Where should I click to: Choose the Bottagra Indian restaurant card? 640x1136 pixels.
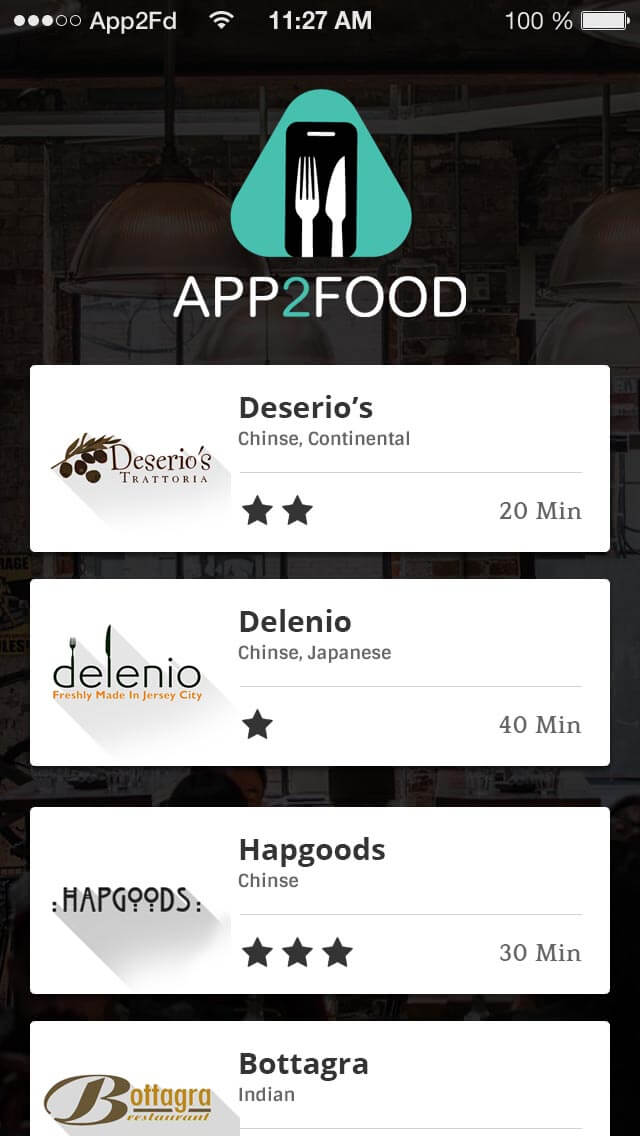(320, 1080)
